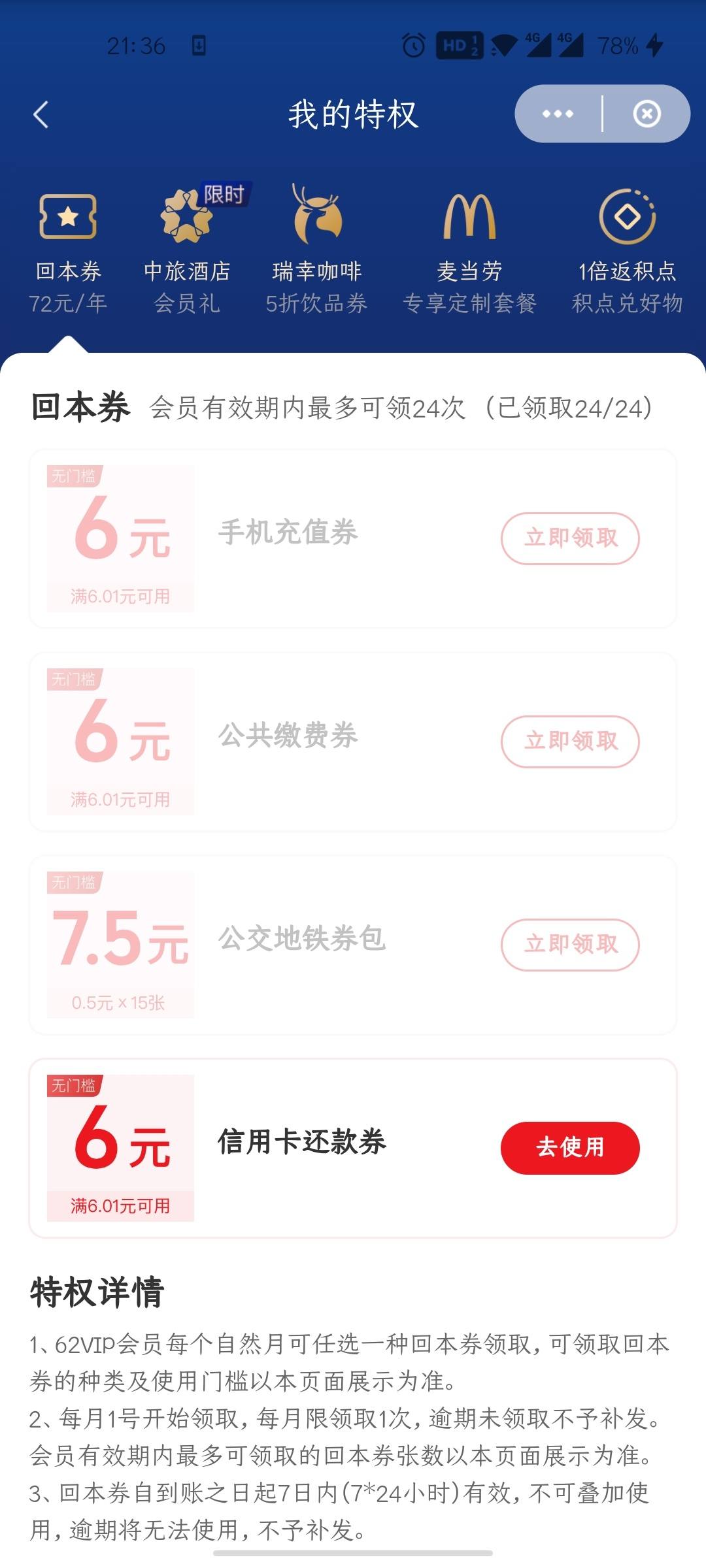Screen dimensions: 706x1568
Task: Close the mini program with the circled X
Action: click(x=647, y=114)
